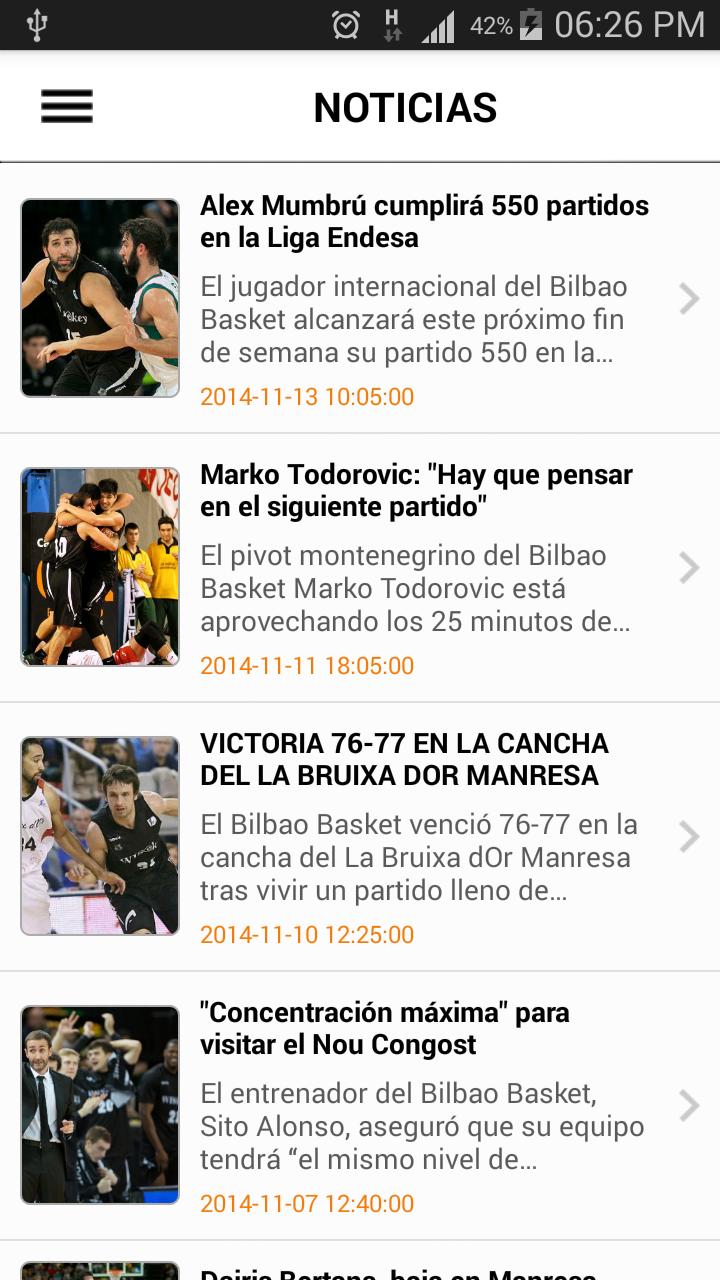Tap the timestamp 2014-11-13 10:05:00

click(306, 396)
